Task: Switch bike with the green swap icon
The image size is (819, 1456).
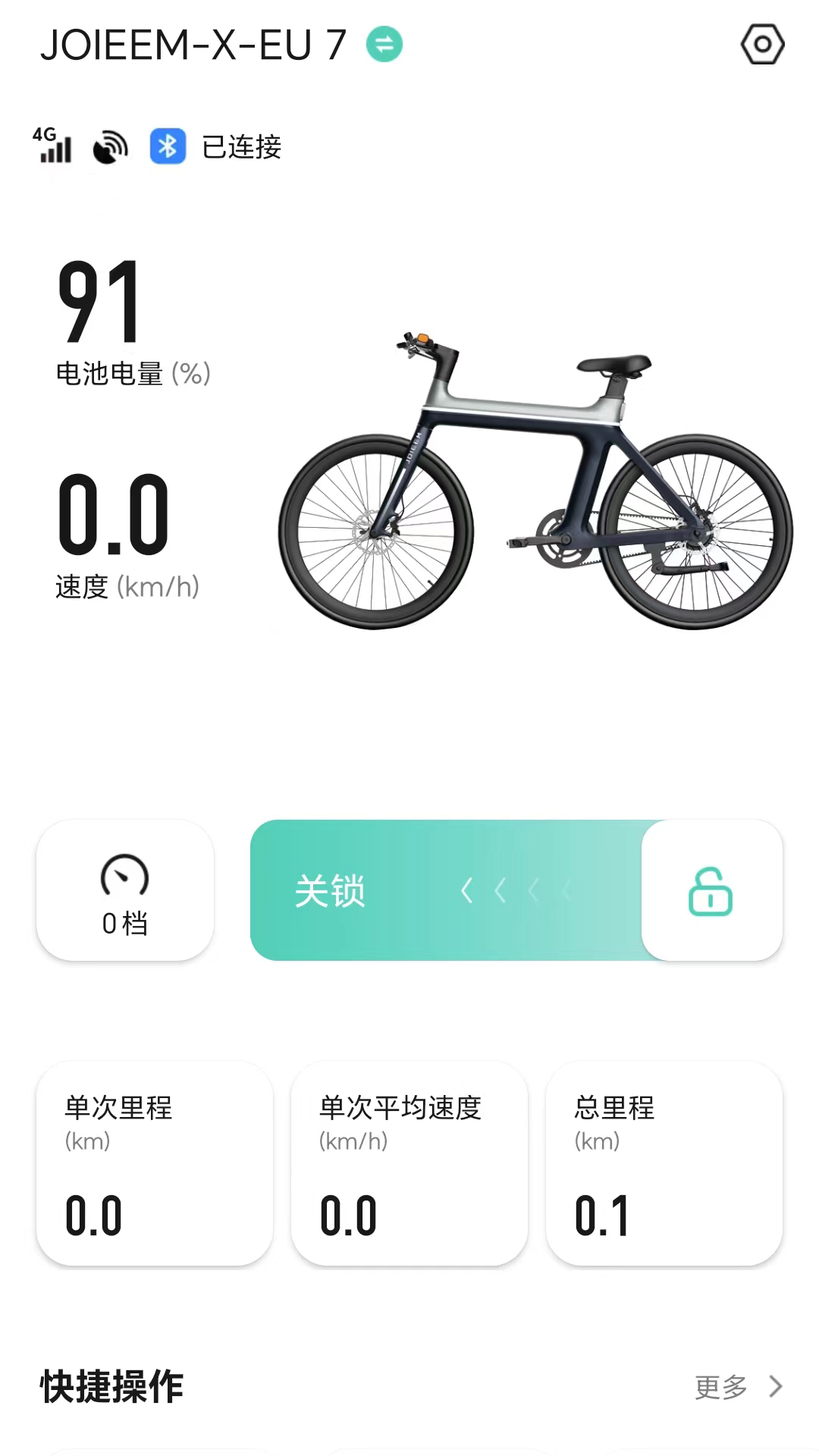Action: tap(384, 45)
